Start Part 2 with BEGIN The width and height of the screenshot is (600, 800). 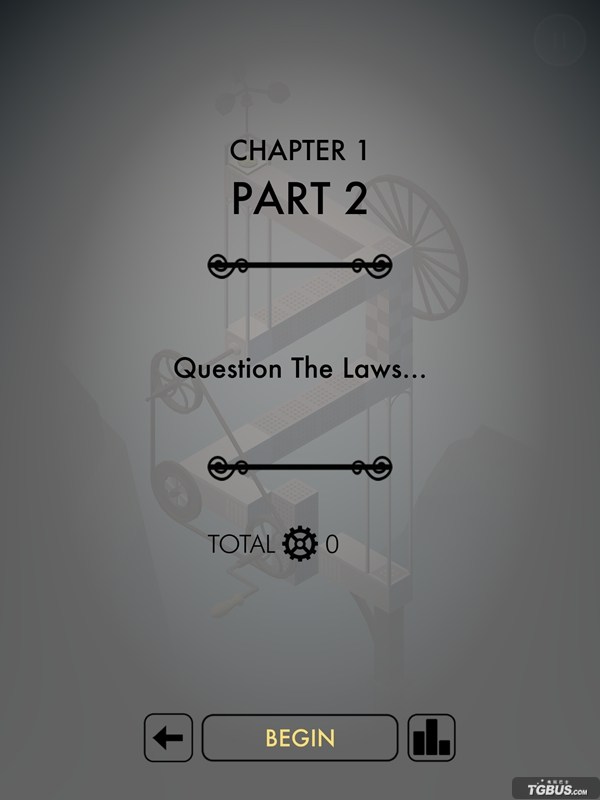[300, 738]
